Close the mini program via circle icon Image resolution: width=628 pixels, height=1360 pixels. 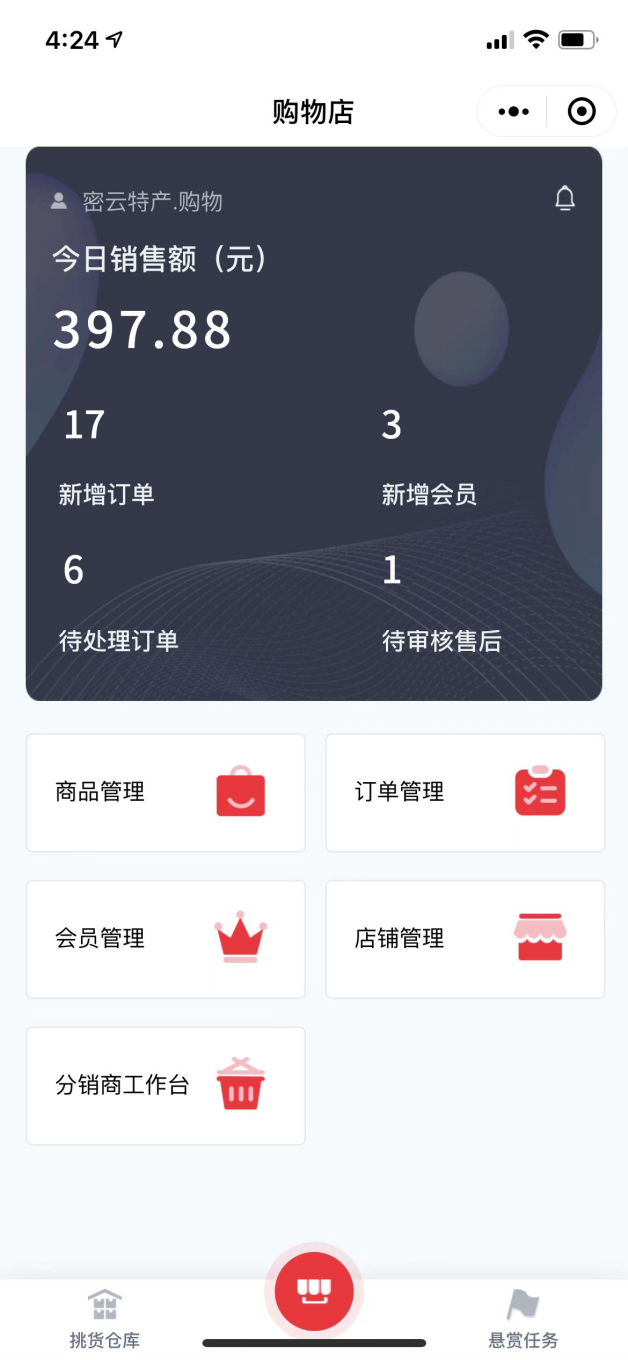[x=581, y=111]
